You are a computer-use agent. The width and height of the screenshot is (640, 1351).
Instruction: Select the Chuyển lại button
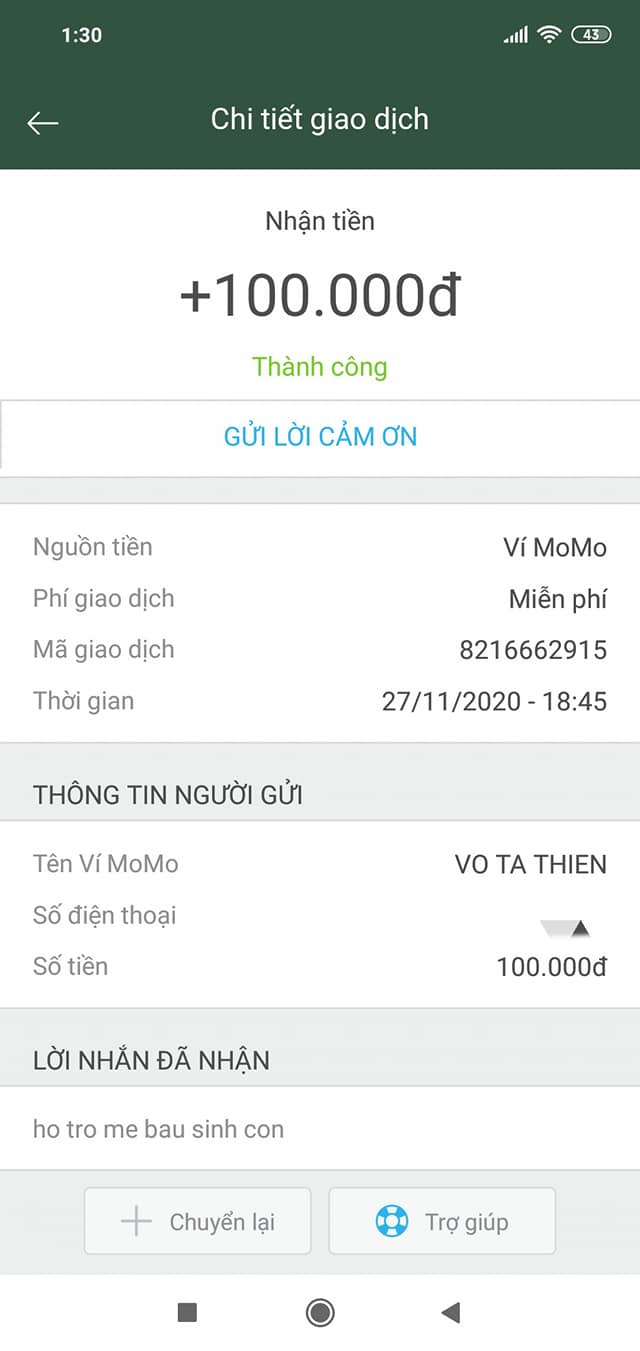click(198, 1221)
